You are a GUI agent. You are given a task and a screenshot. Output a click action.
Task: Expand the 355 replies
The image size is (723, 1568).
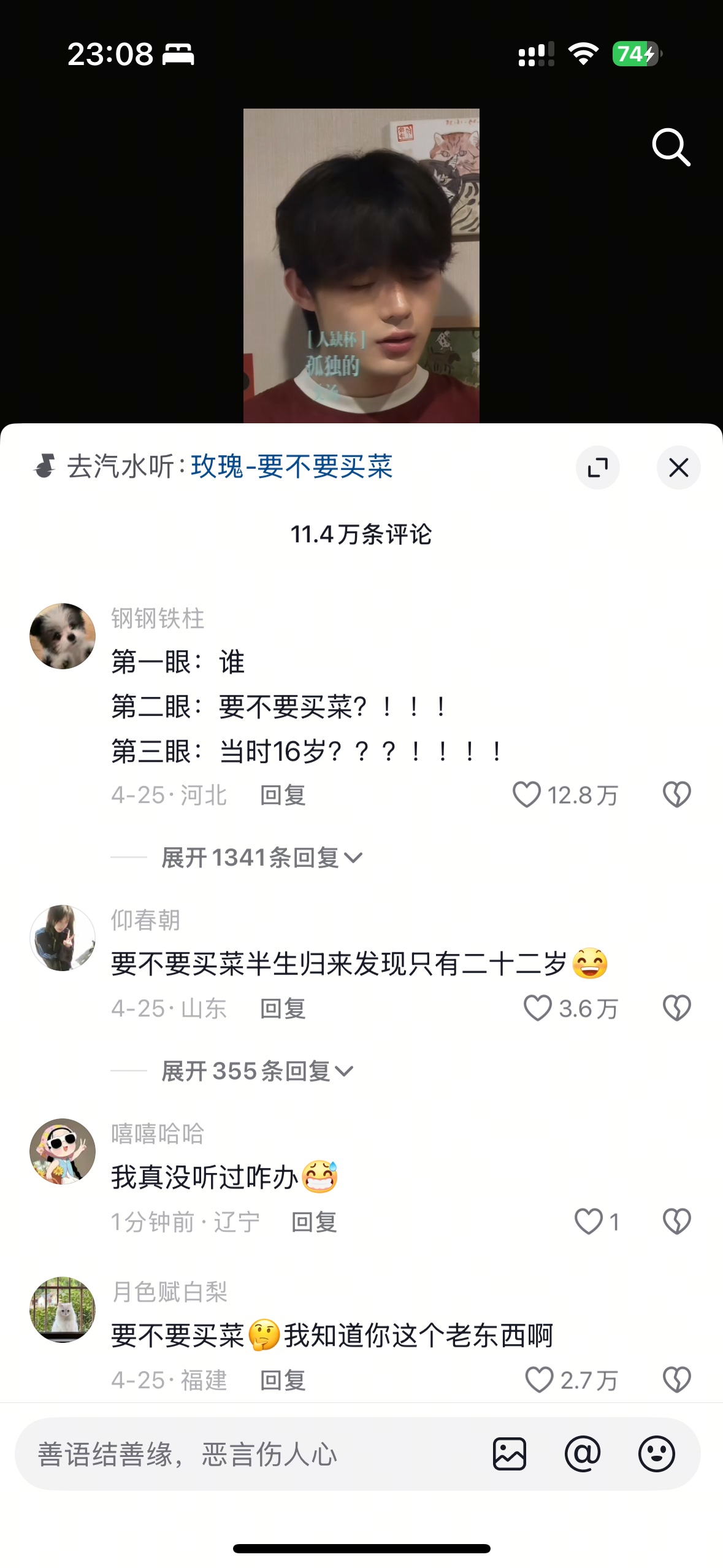click(x=258, y=1070)
